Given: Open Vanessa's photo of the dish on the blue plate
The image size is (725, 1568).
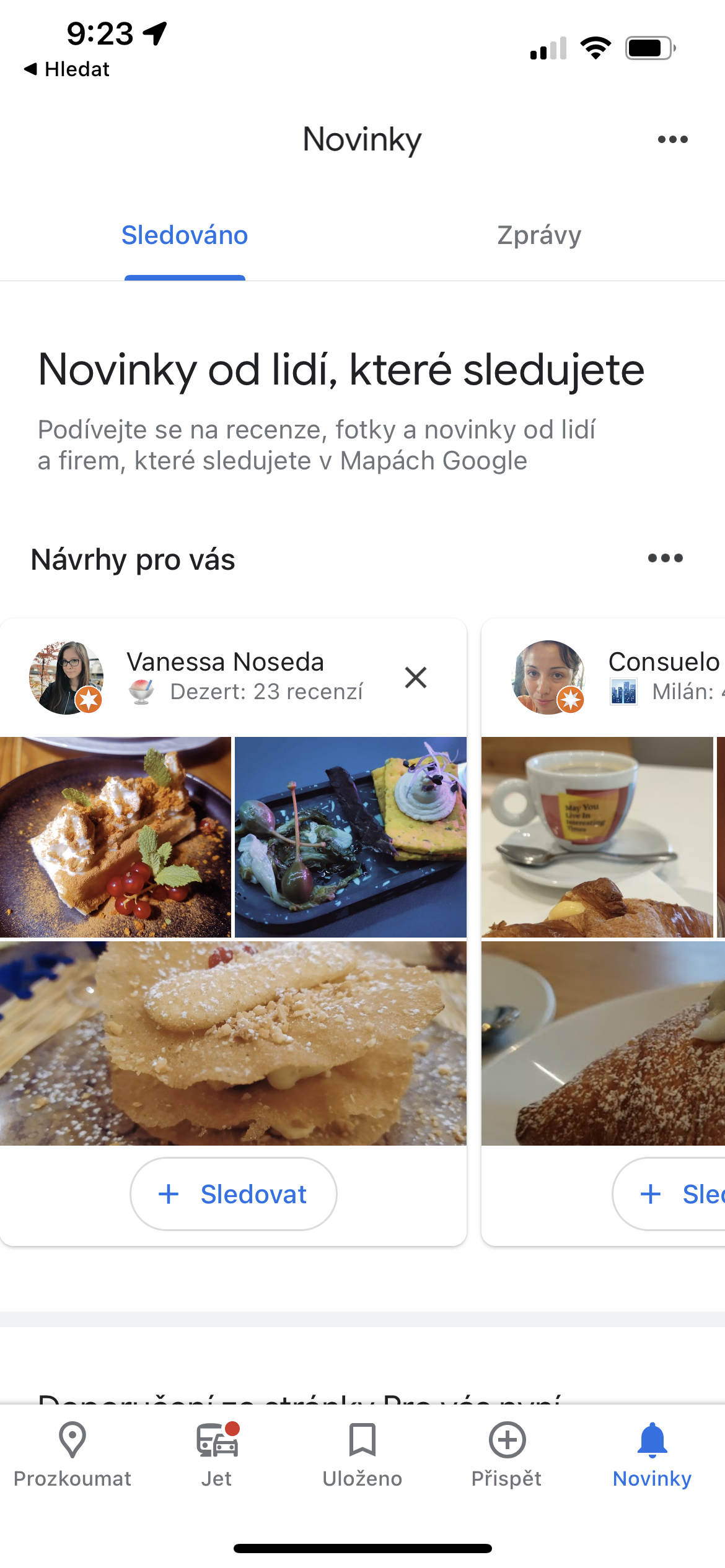Looking at the screenshot, I should tap(351, 836).
